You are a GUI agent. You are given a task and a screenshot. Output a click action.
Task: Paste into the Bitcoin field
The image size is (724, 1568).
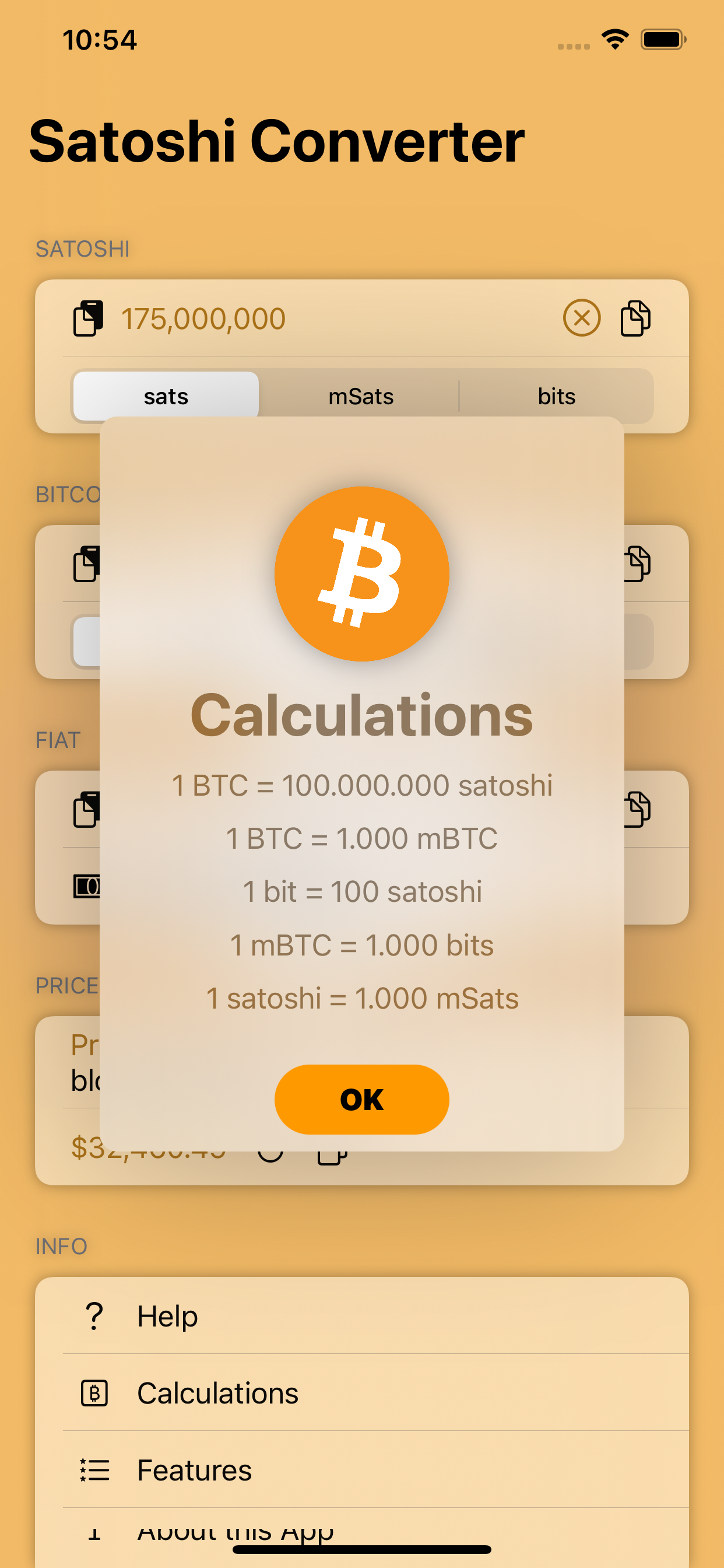88,563
